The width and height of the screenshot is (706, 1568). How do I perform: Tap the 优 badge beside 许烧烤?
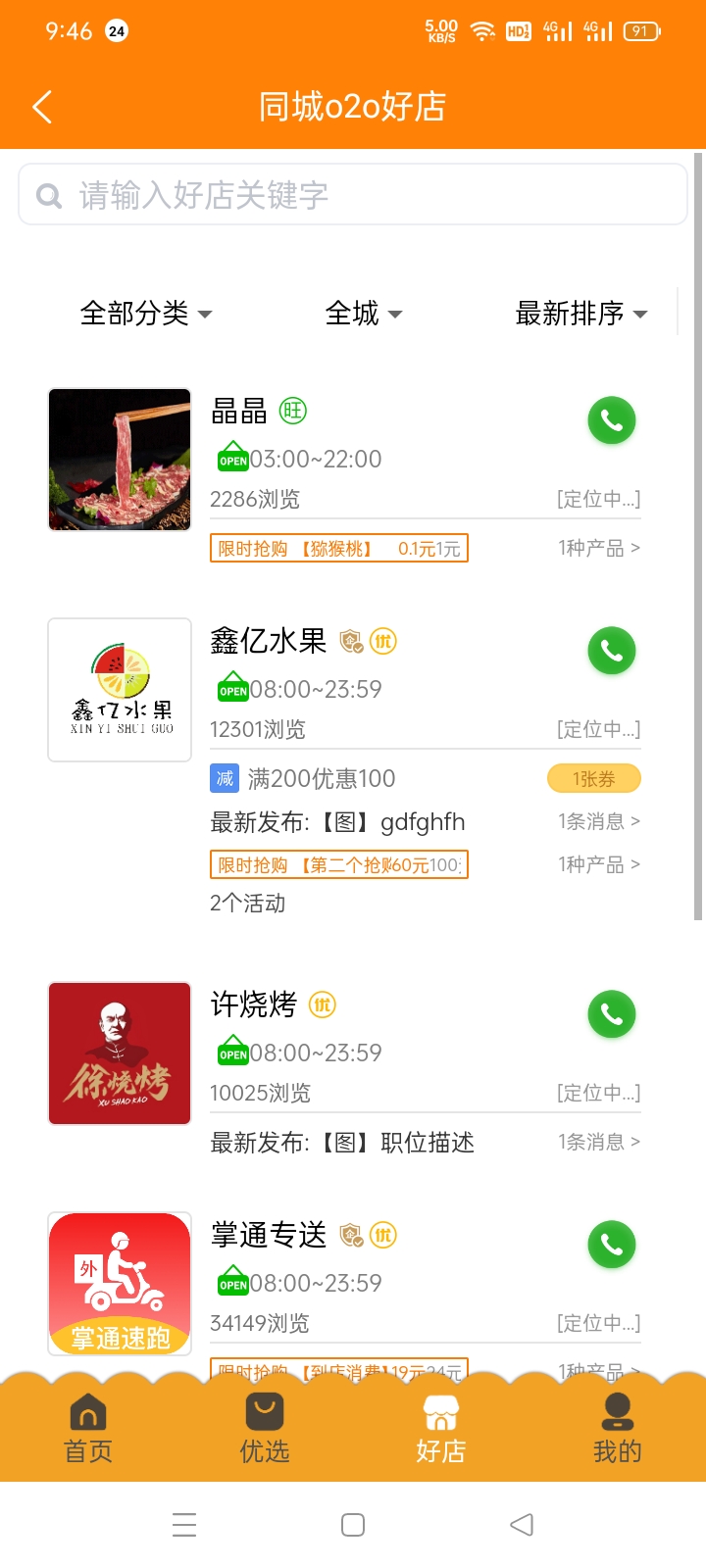(x=323, y=1005)
